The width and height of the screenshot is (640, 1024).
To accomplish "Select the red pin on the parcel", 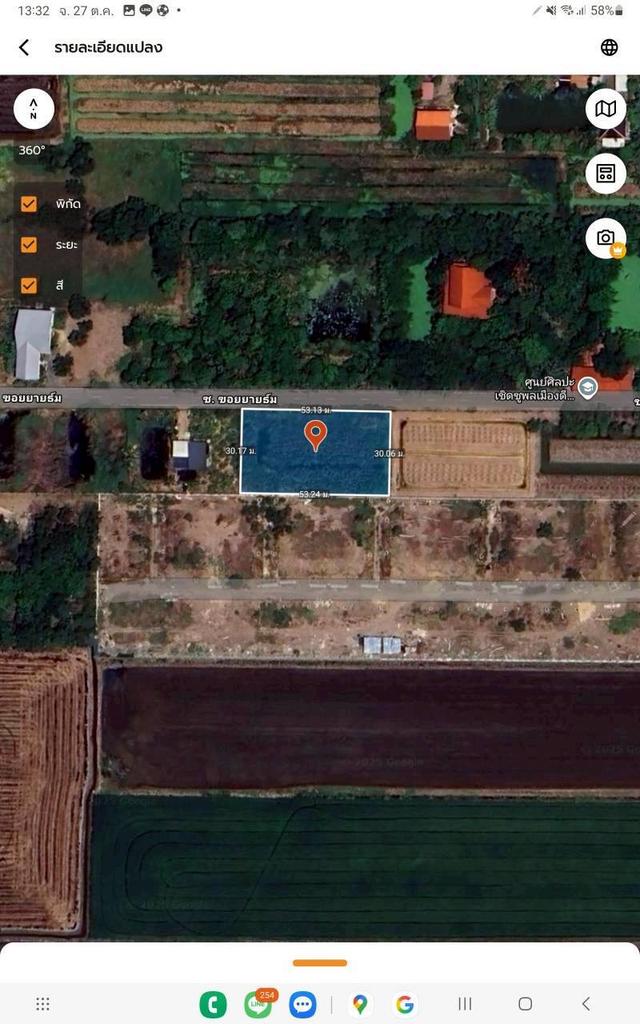I will coord(316,435).
